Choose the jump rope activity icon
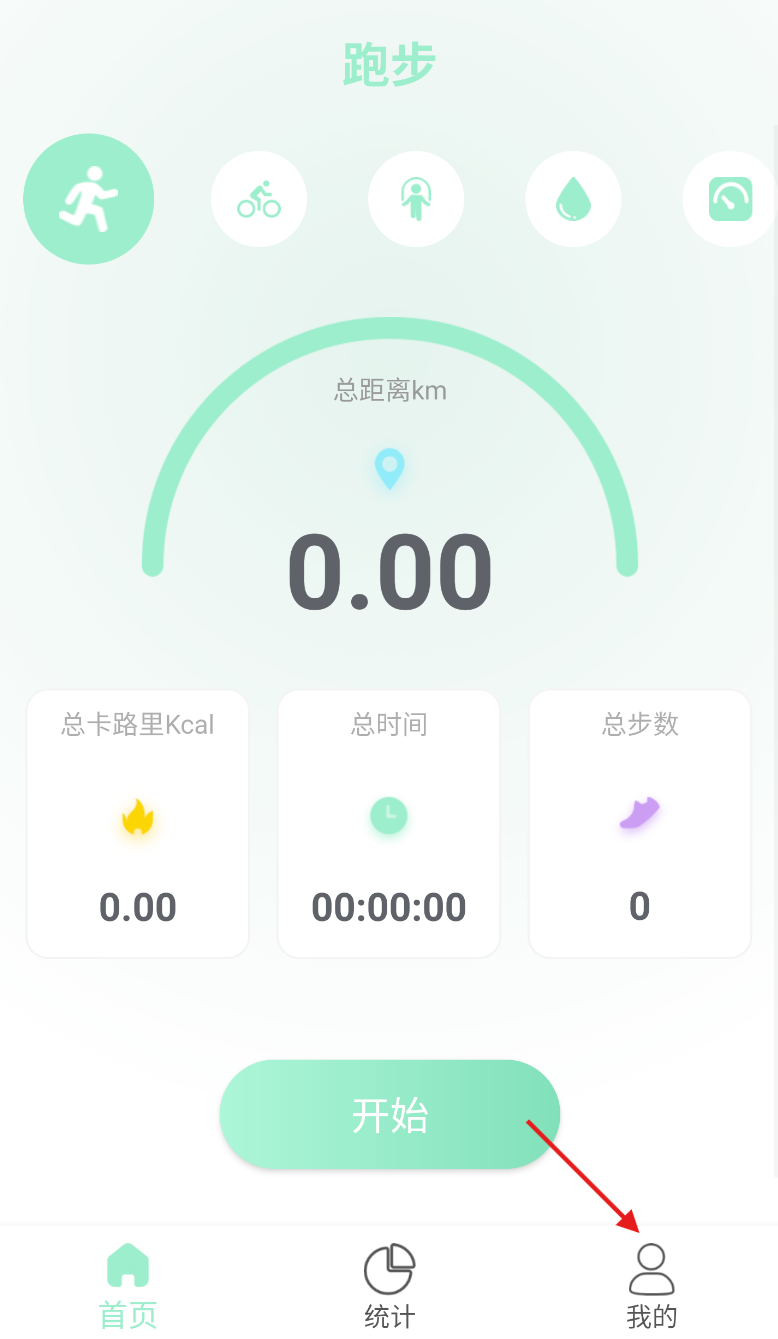 click(416, 200)
